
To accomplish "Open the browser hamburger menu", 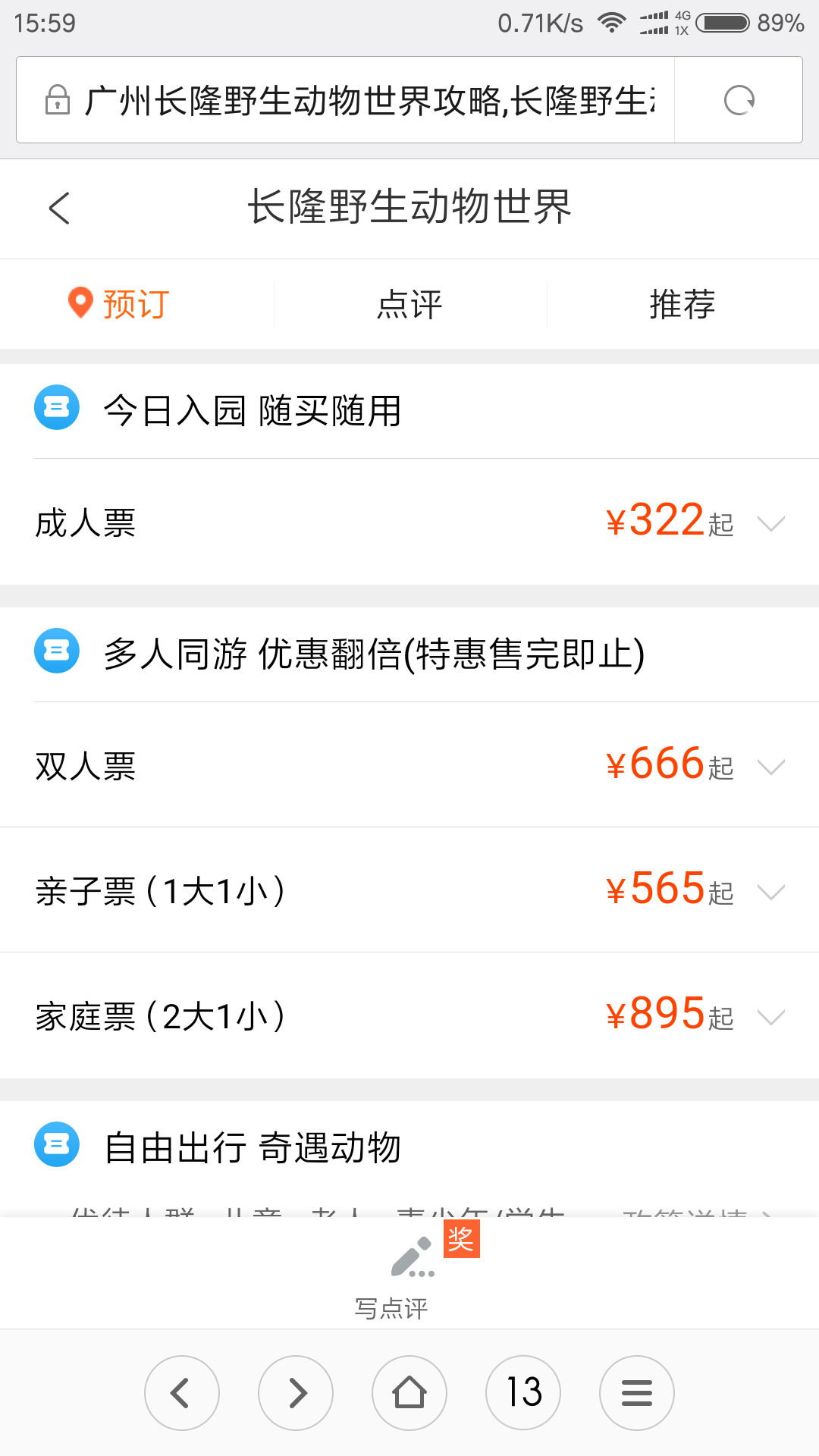I will [x=637, y=1393].
